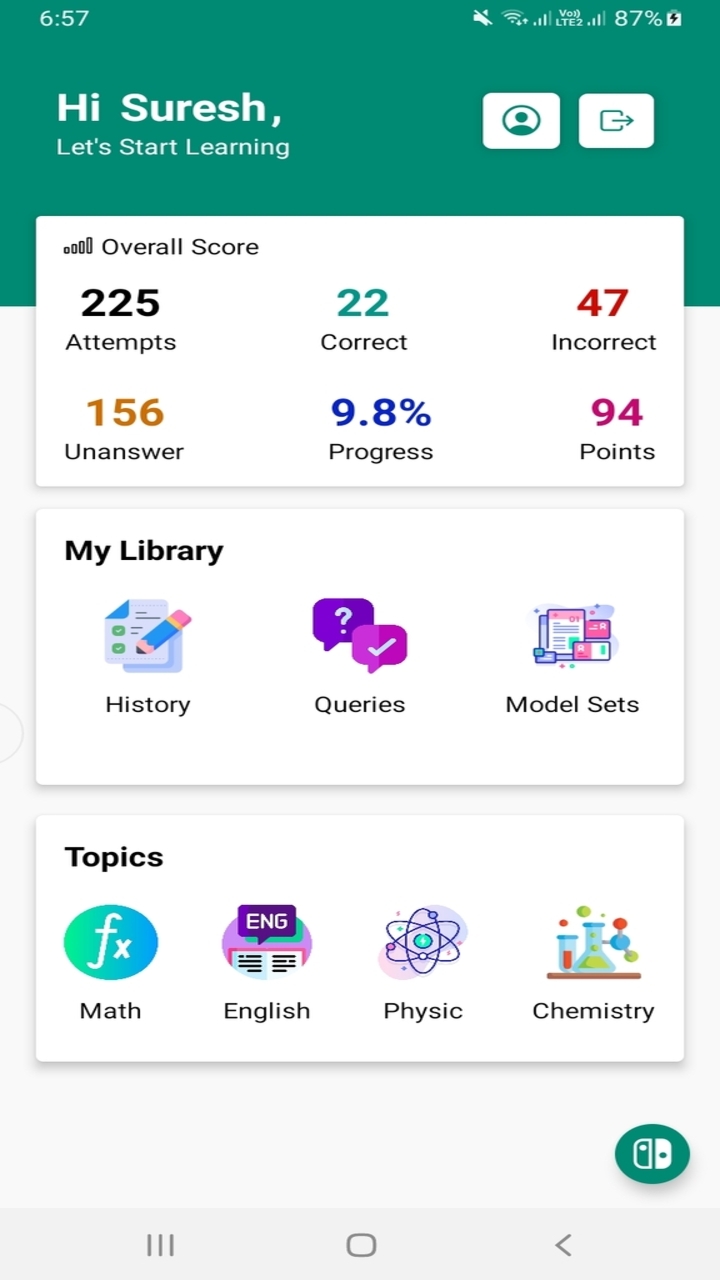Tap the Unanswer count 156
Image resolution: width=720 pixels, height=1280 pixels.
(124, 412)
